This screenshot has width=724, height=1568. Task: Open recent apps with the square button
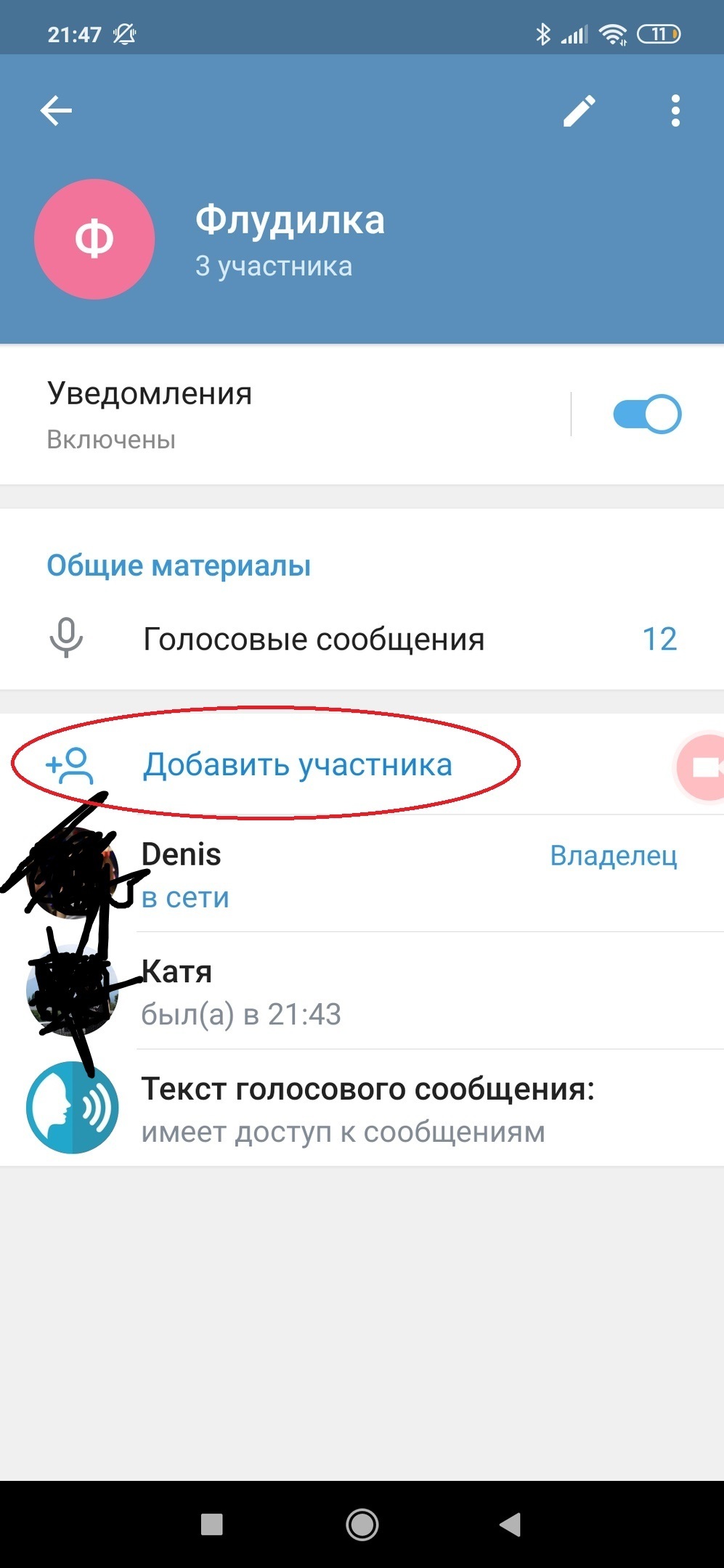pyautogui.click(x=211, y=1524)
